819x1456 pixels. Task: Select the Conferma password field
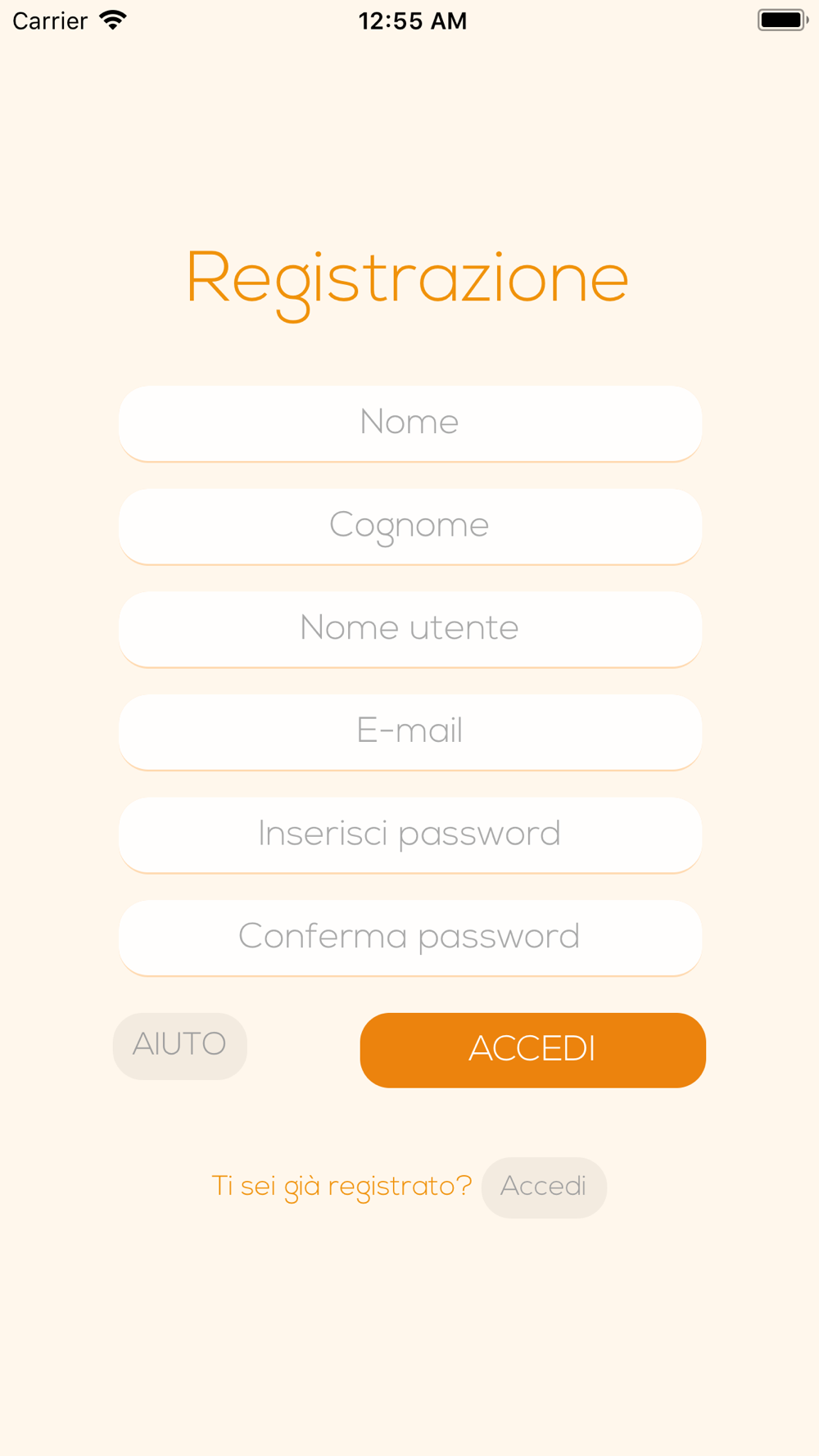409,938
